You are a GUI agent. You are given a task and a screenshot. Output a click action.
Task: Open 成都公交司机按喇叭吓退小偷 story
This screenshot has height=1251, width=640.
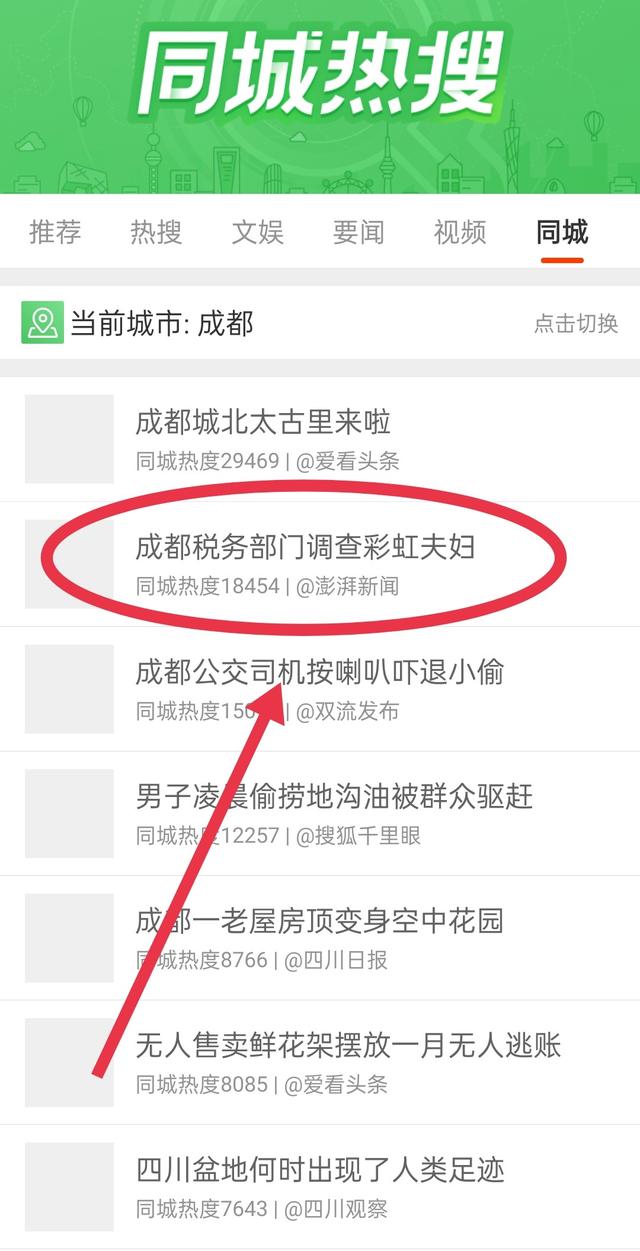[320, 689]
